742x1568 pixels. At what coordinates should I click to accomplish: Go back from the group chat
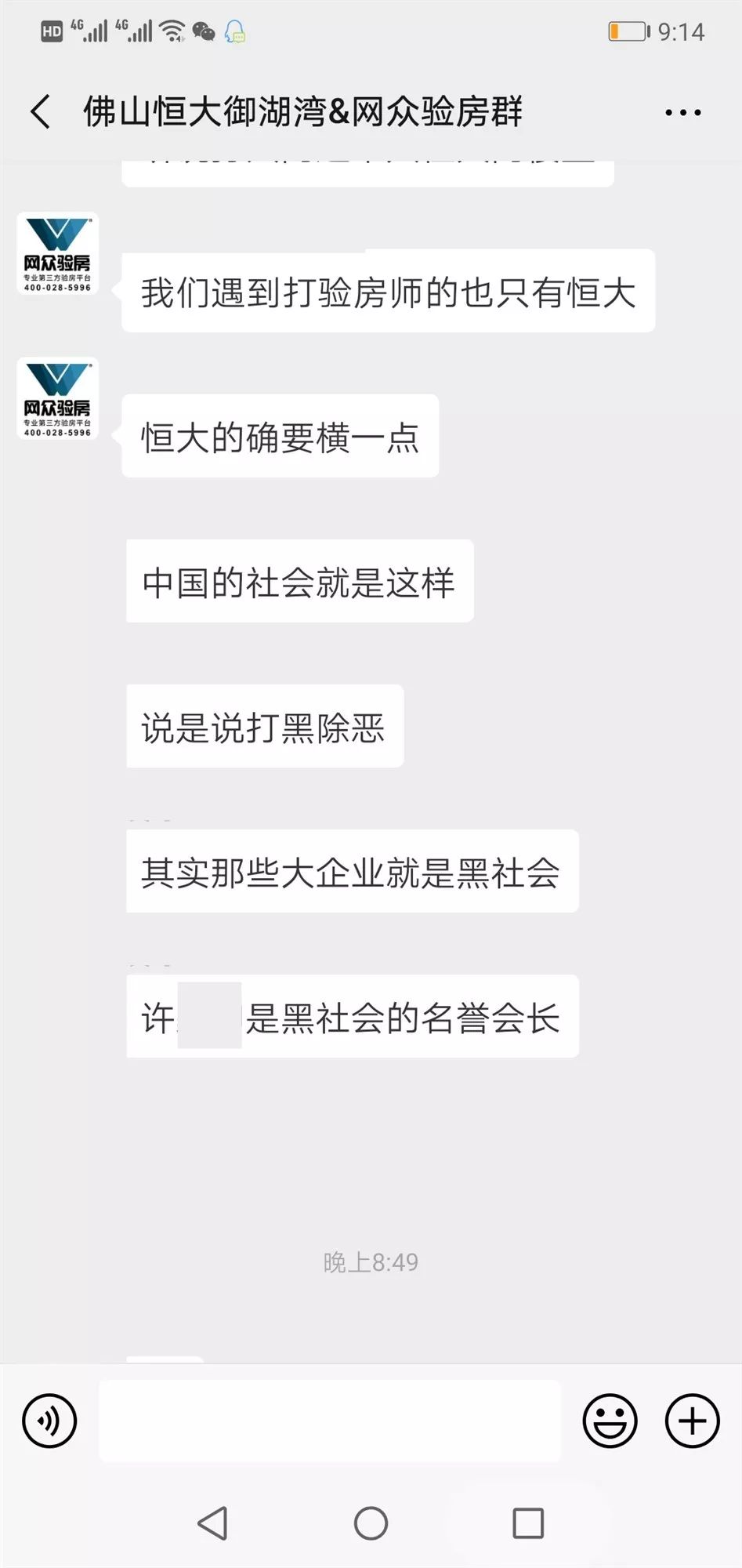41,111
